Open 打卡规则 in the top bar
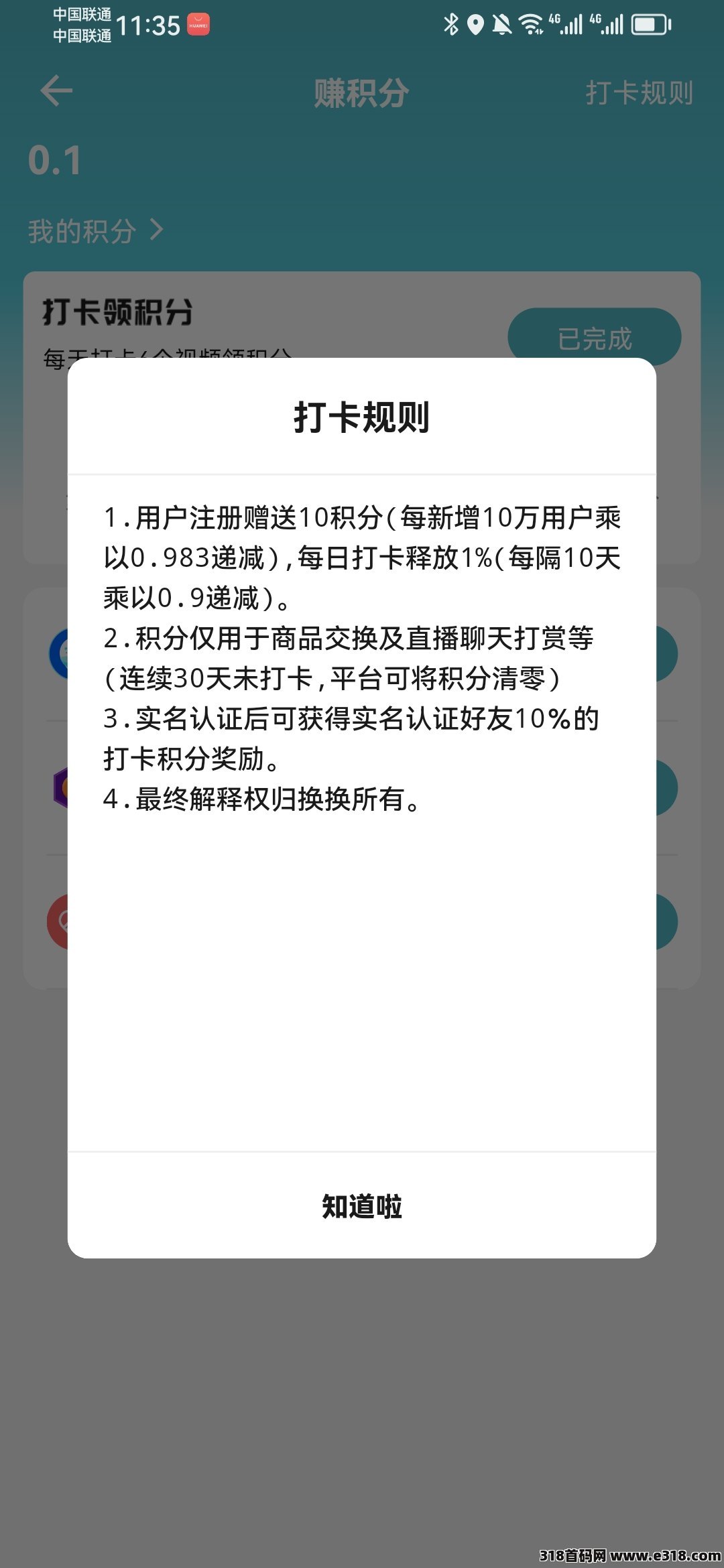This screenshot has height=1568, width=724. coord(639,92)
